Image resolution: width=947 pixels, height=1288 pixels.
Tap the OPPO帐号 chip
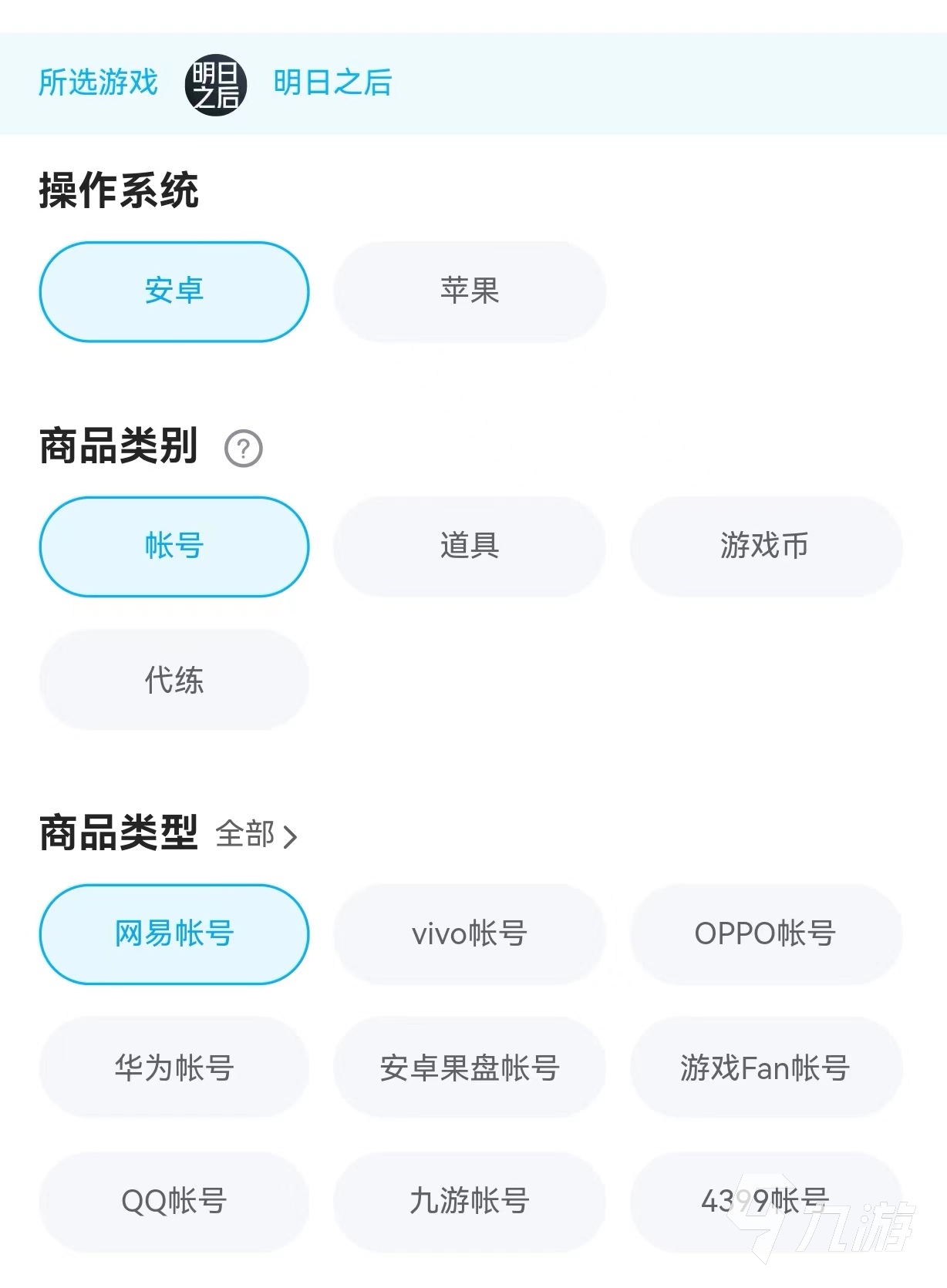pos(765,934)
